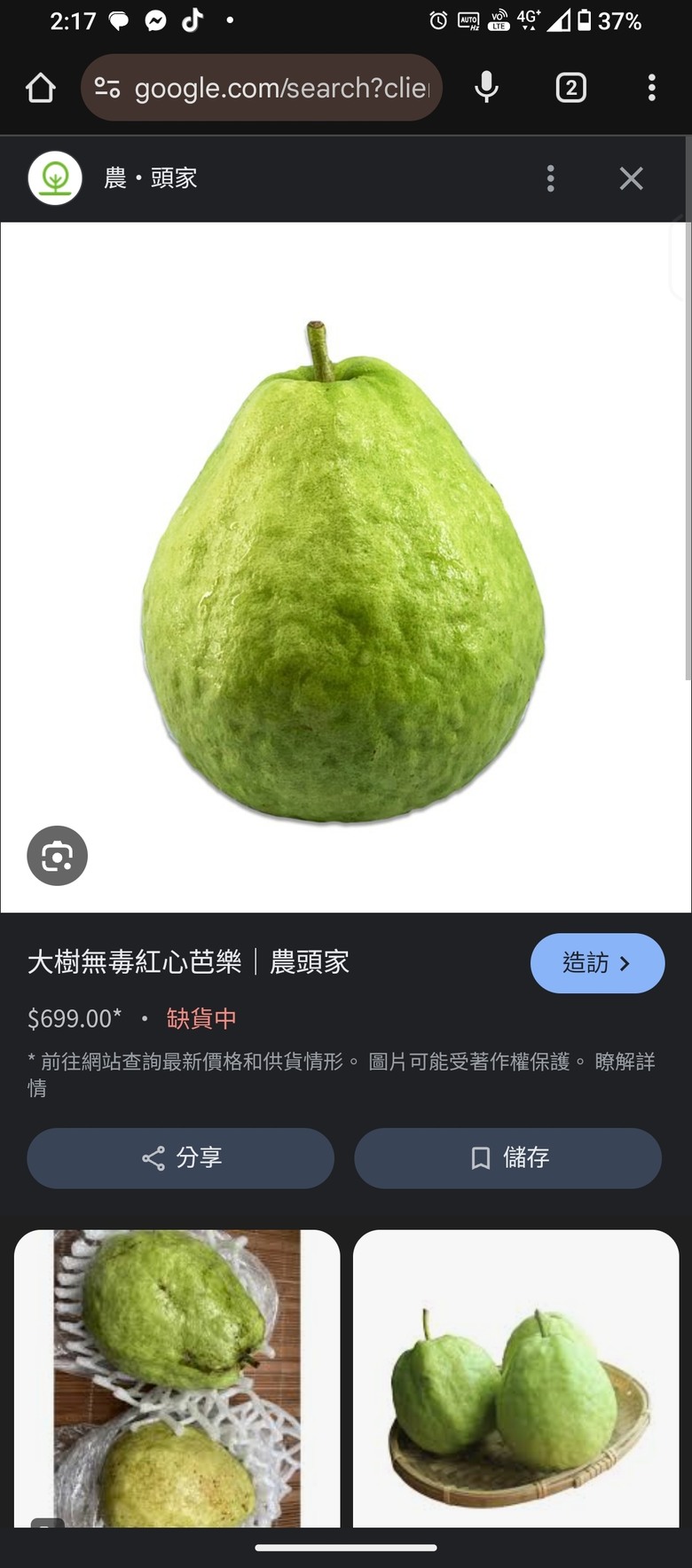The height and width of the screenshot is (1568, 692).
Task: Open related image of guavas in foam netting
Action: (177, 1378)
